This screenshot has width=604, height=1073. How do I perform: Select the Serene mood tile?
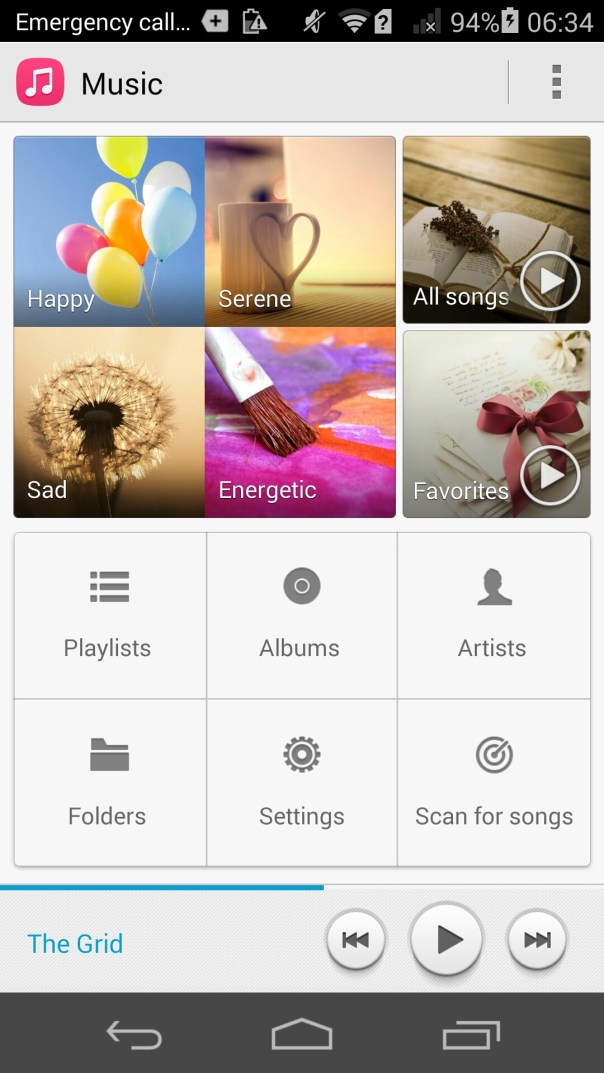pyautogui.click(x=300, y=232)
